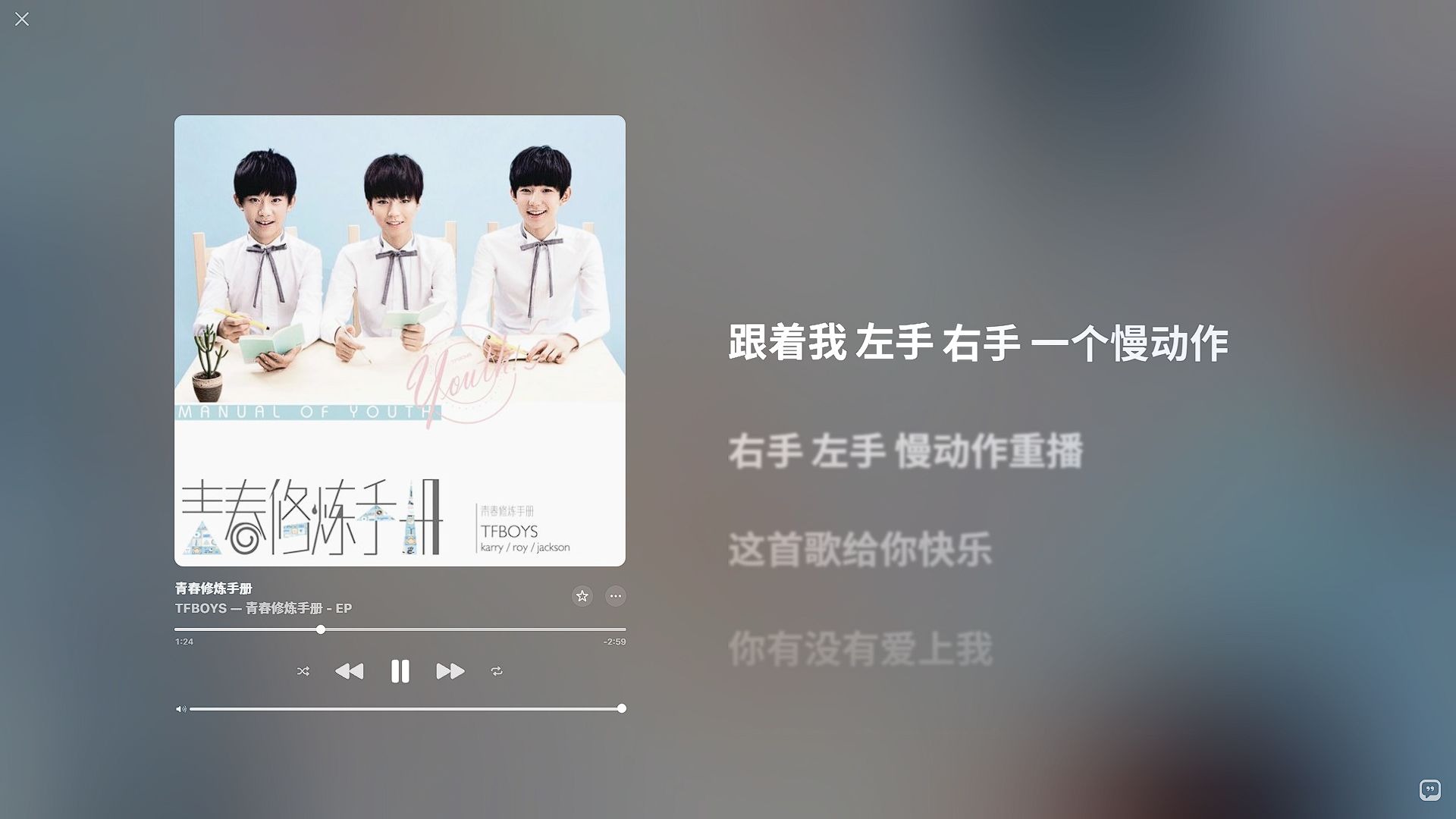Favorite the song 青春修炼手册
Image resolution: width=1456 pixels, height=819 pixels.
[582, 596]
